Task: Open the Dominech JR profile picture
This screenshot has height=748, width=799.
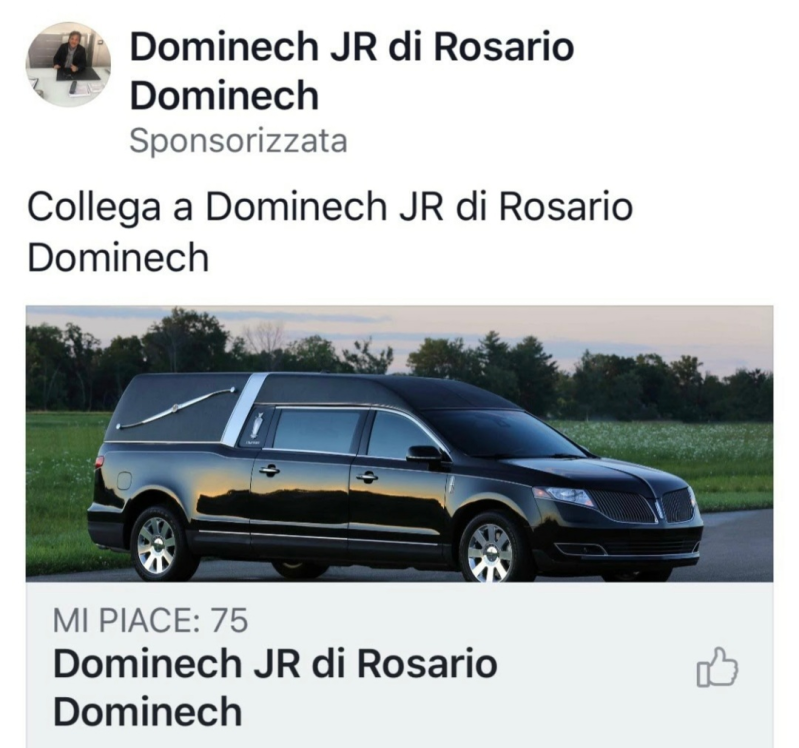Action: (x=68, y=65)
